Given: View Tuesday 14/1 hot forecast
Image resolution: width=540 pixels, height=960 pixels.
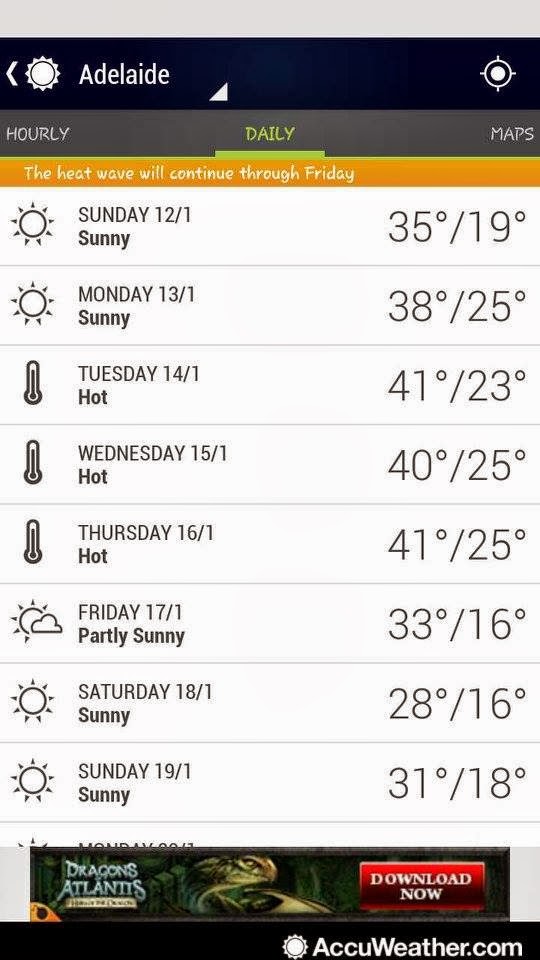Looking at the screenshot, I should point(270,385).
